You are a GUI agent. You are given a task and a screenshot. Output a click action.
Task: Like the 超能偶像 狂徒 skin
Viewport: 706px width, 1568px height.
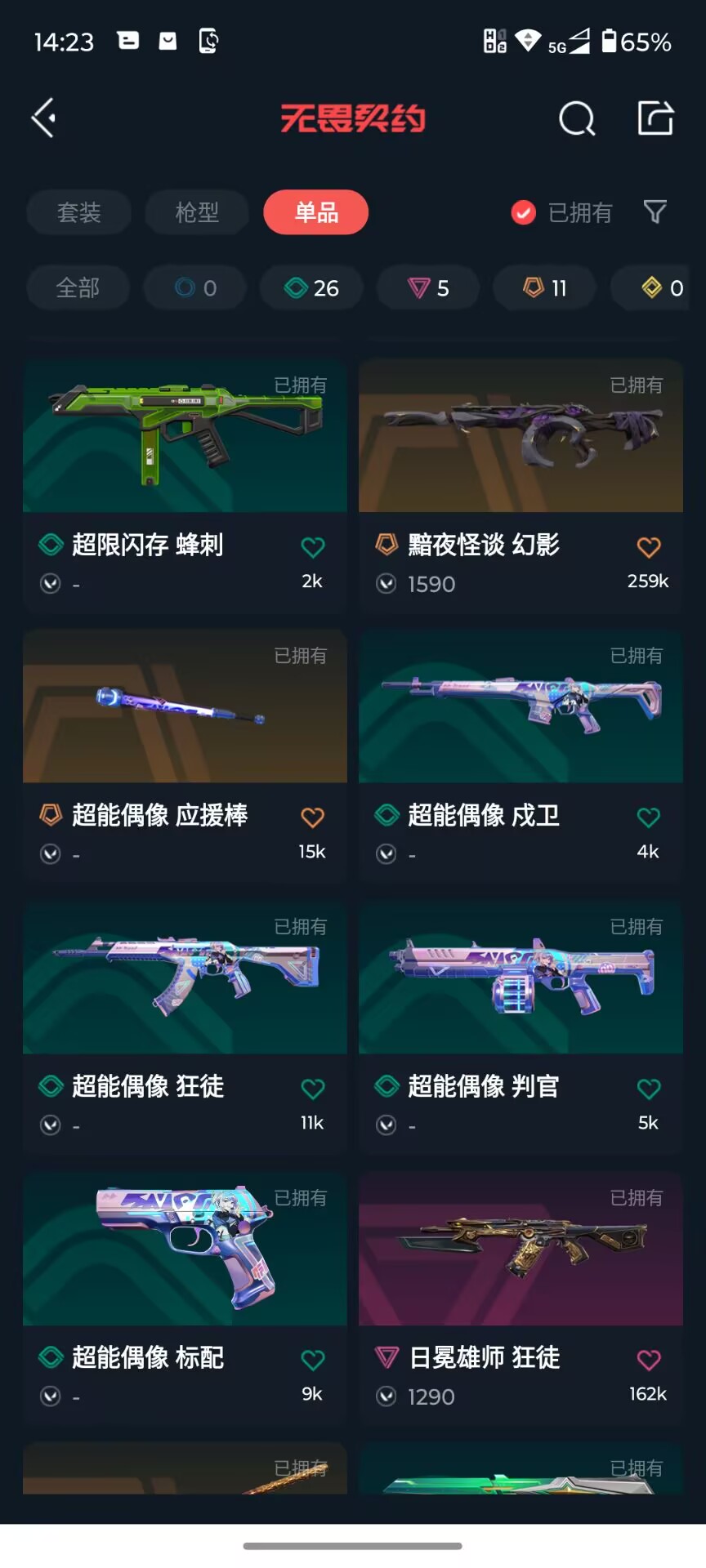(312, 1088)
